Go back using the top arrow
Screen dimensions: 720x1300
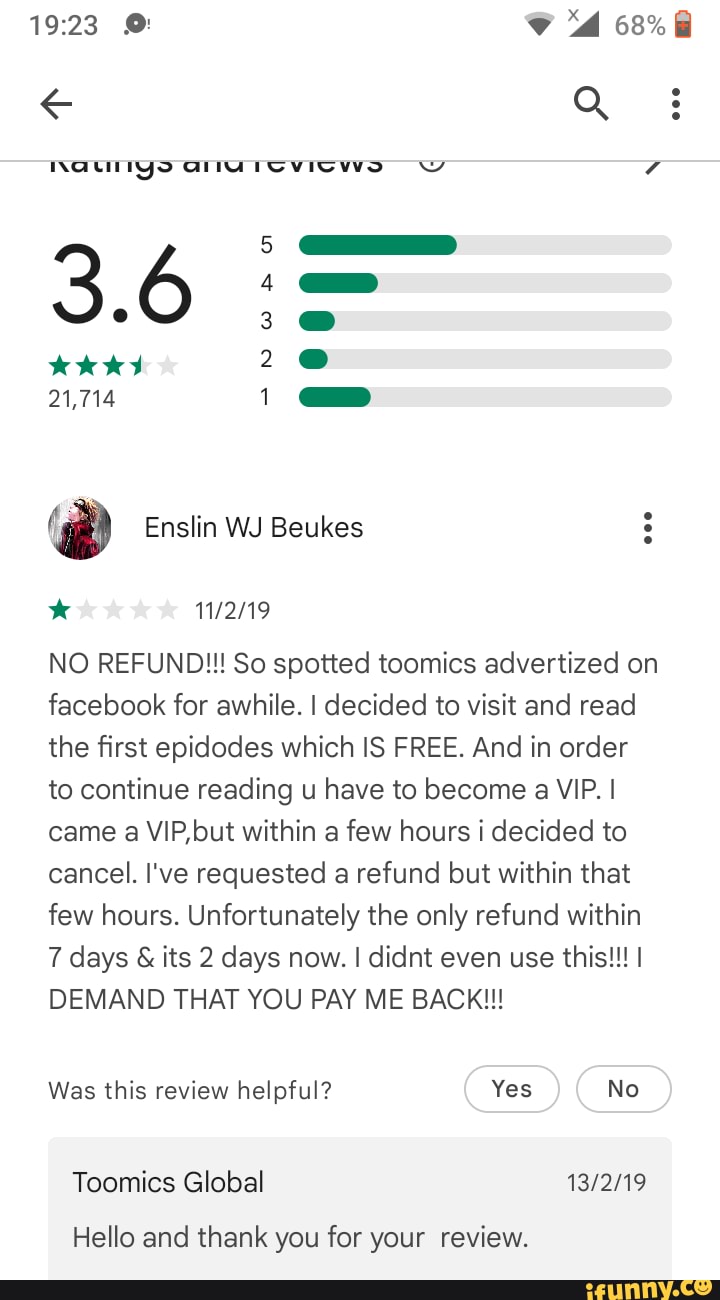(x=56, y=103)
